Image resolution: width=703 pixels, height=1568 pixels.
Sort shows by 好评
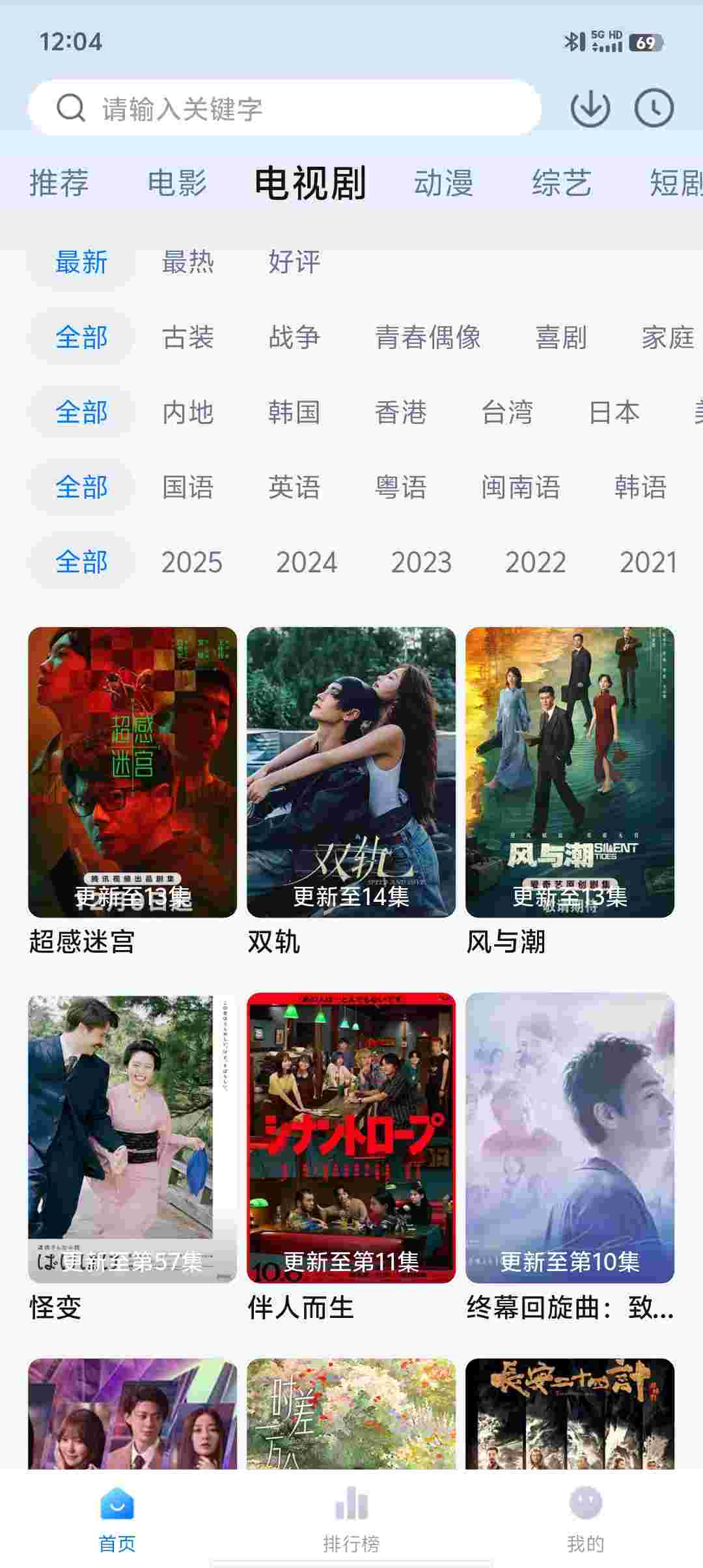(x=294, y=262)
